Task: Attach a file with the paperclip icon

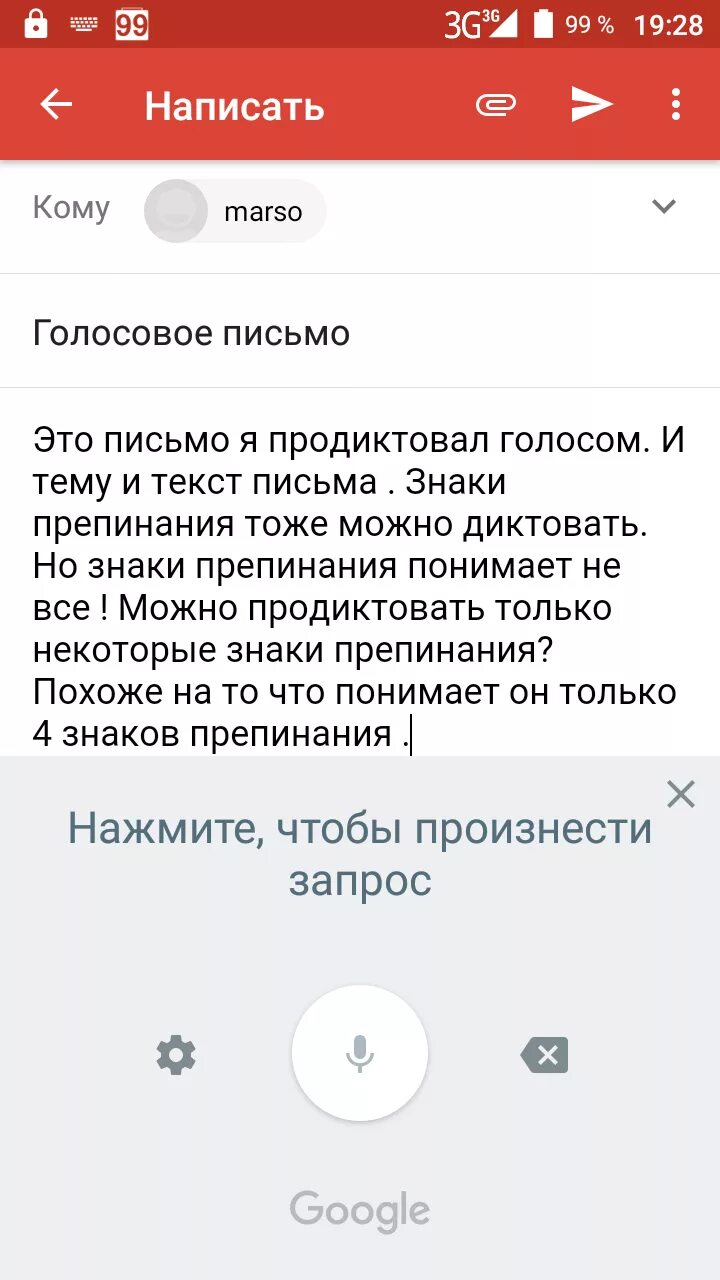Action: (495, 105)
